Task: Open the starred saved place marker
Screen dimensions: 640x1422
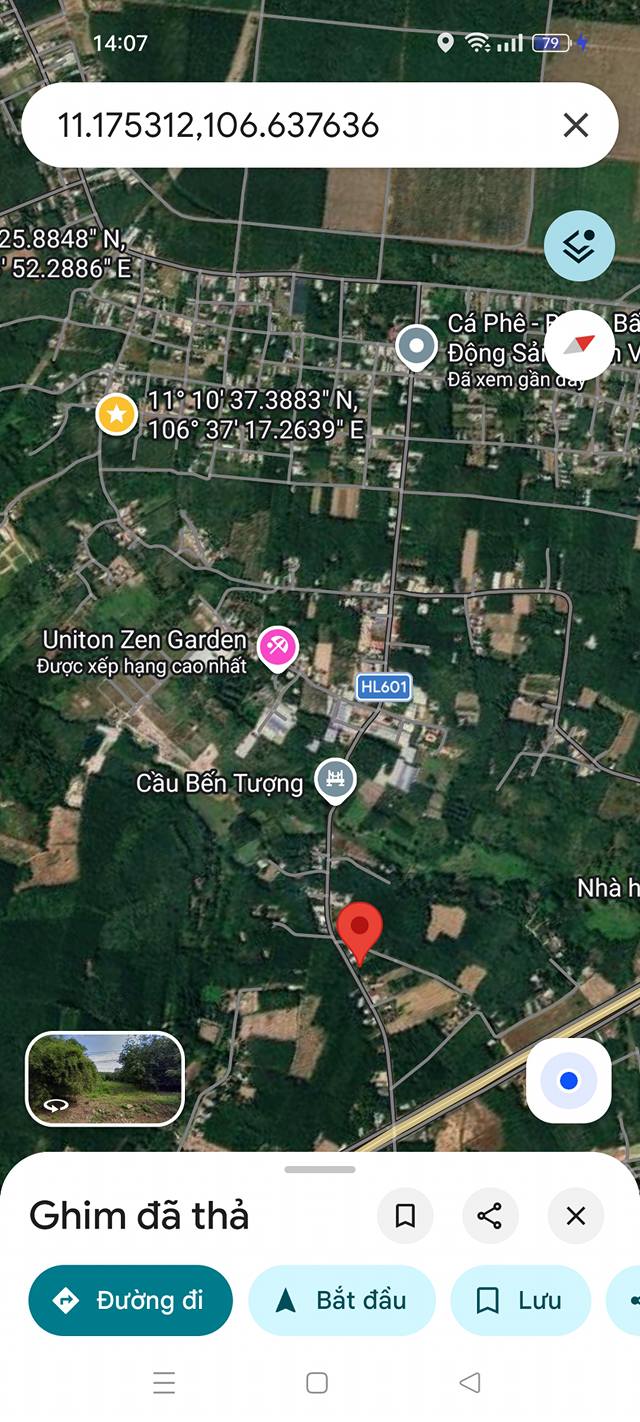Action: click(x=117, y=413)
